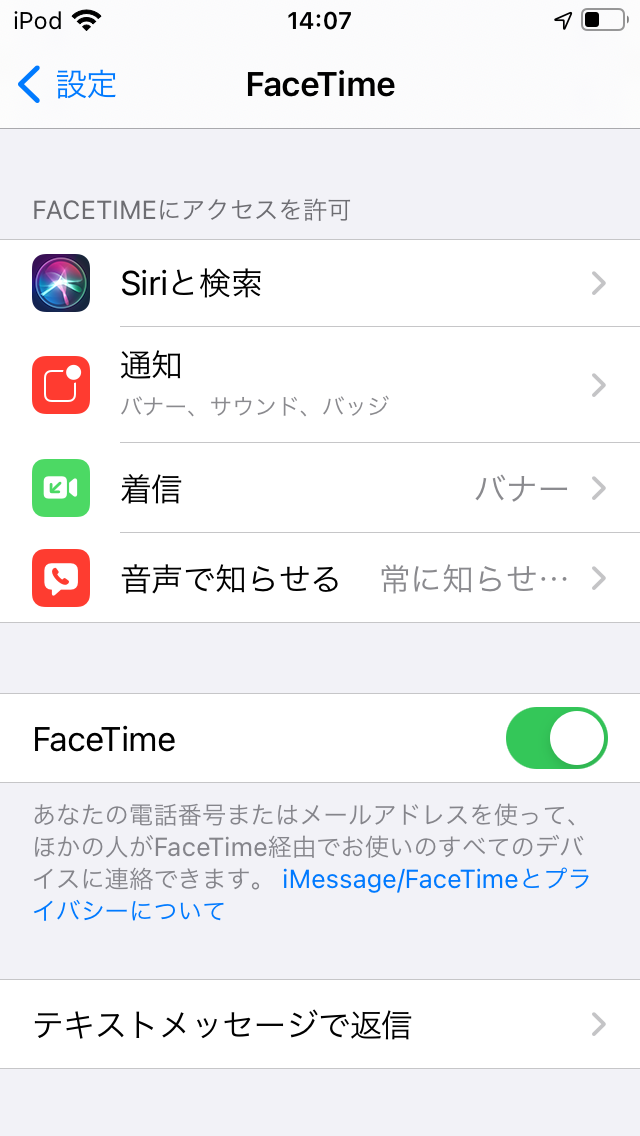The height and width of the screenshot is (1136, 640).
Task: Go back to 設定
Action: [x=67, y=85]
